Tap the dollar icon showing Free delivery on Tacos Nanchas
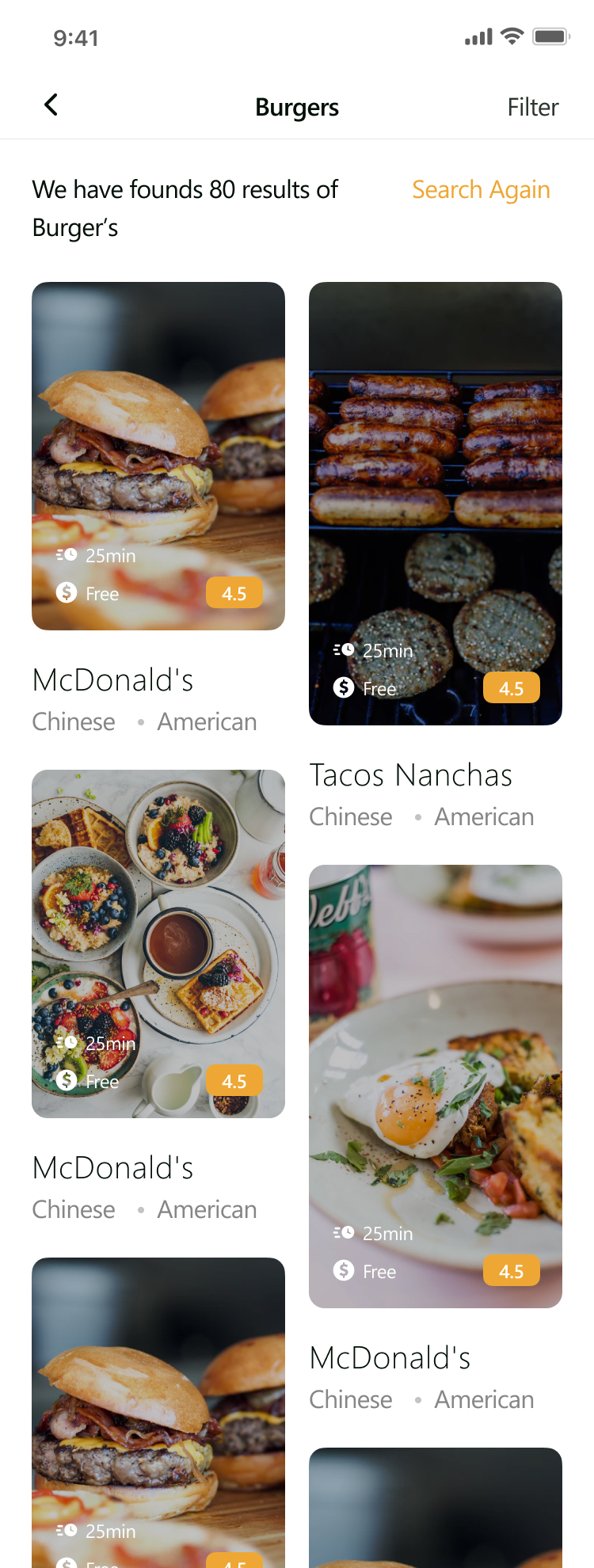This screenshot has height=1568, width=594. click(x=343, y=688)
